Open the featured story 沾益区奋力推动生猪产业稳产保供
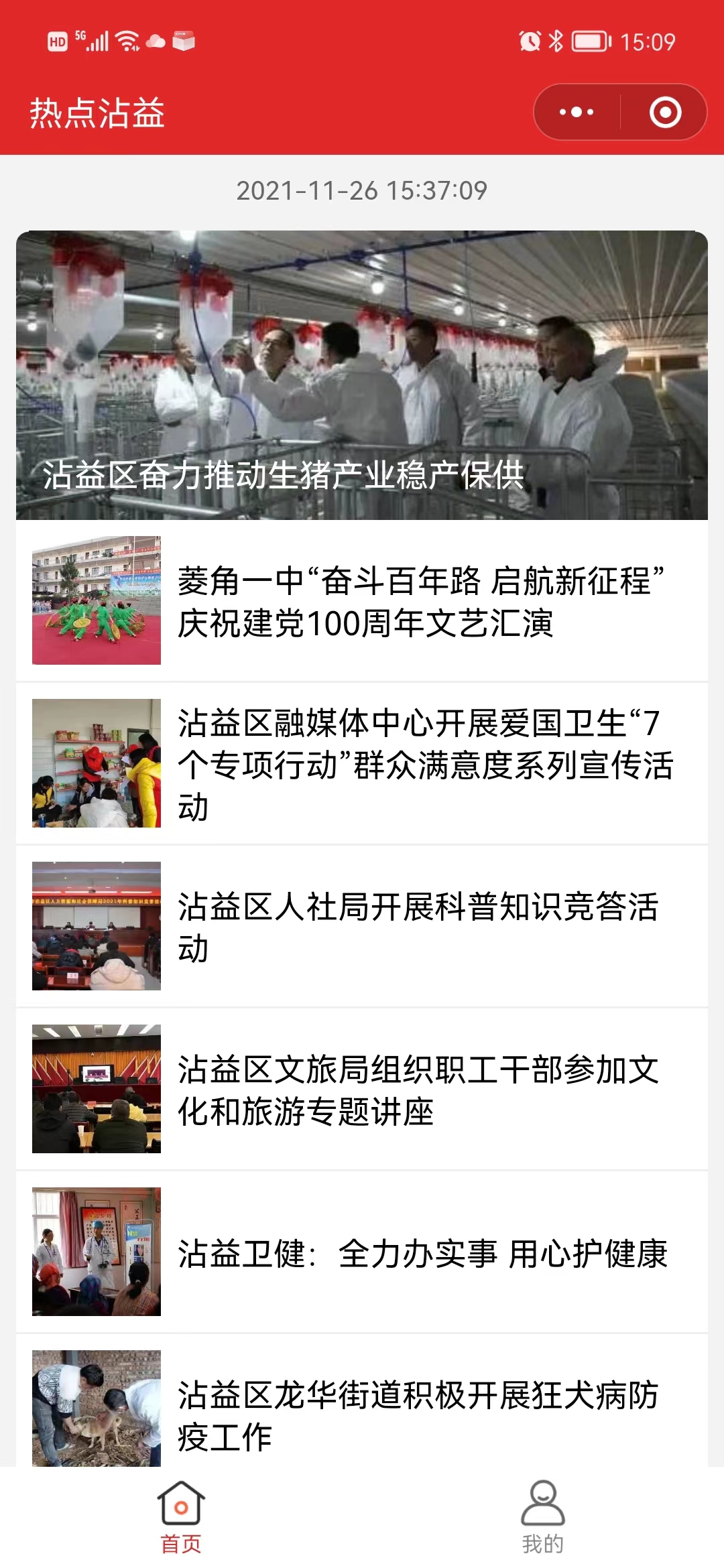The image size is (724, 1568). (x=362, y=375)
